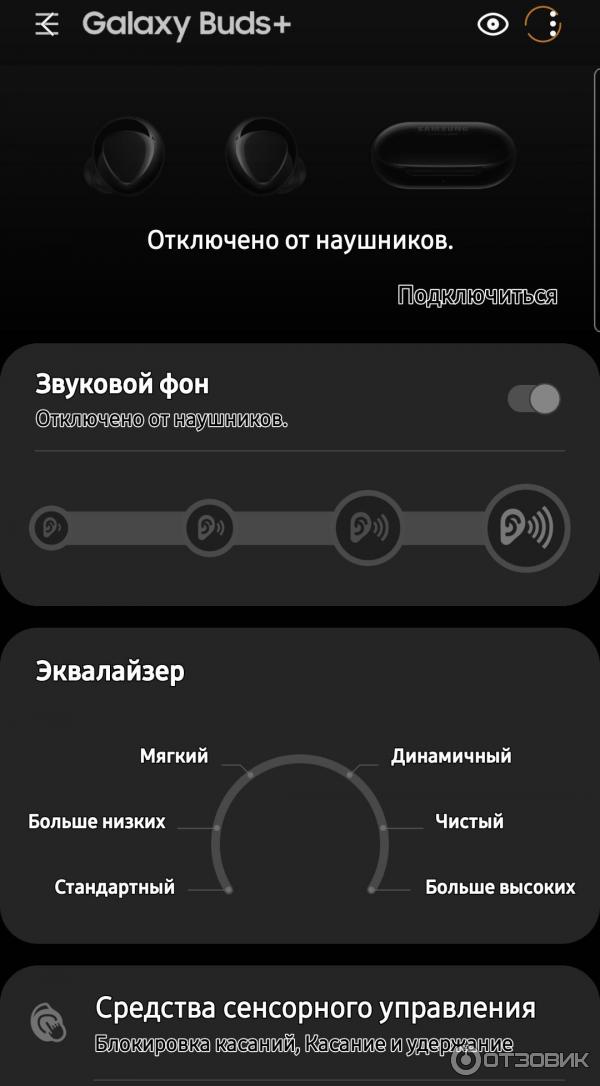The image size is (600, 1086).
Task: Set ambient sound to the highest level
Action: tap(527, 526)
